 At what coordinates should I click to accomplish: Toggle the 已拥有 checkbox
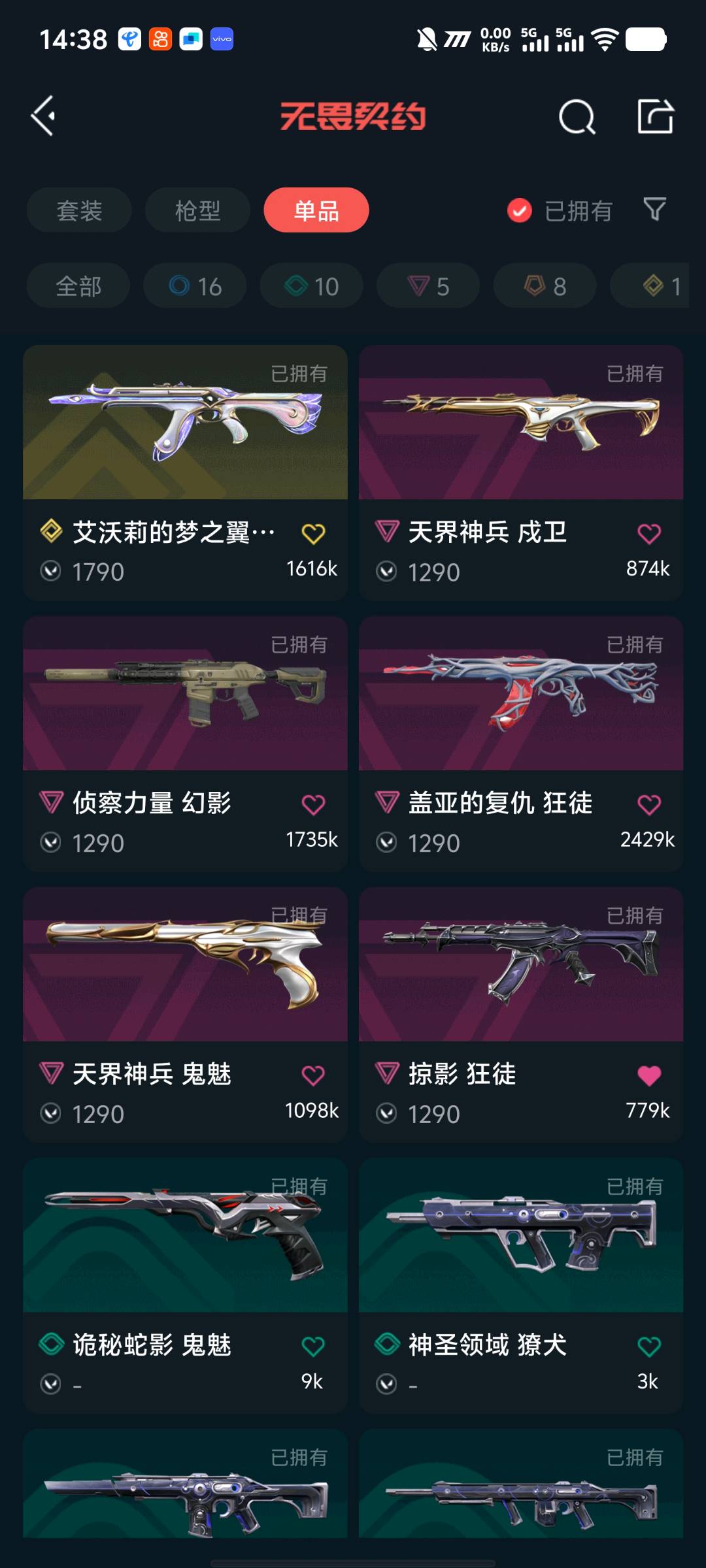(520, 210)
